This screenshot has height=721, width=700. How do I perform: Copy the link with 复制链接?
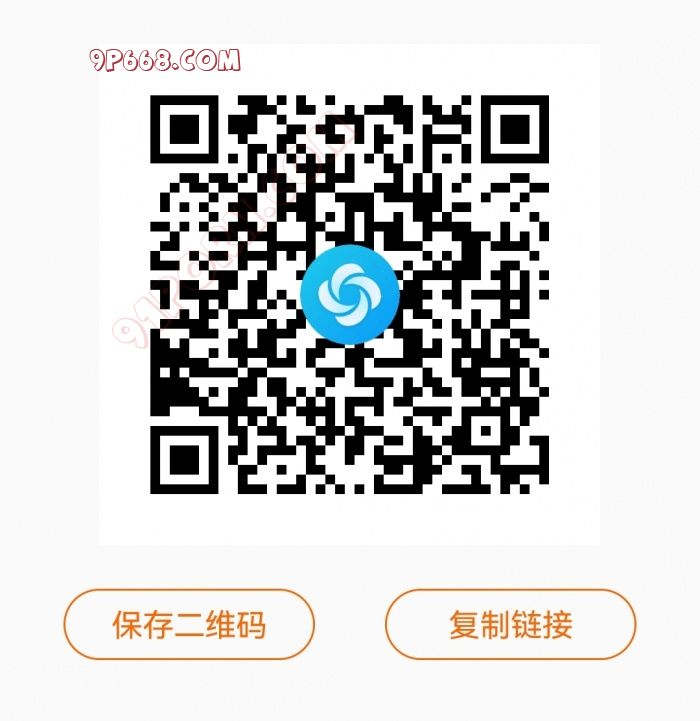[510, 625]
